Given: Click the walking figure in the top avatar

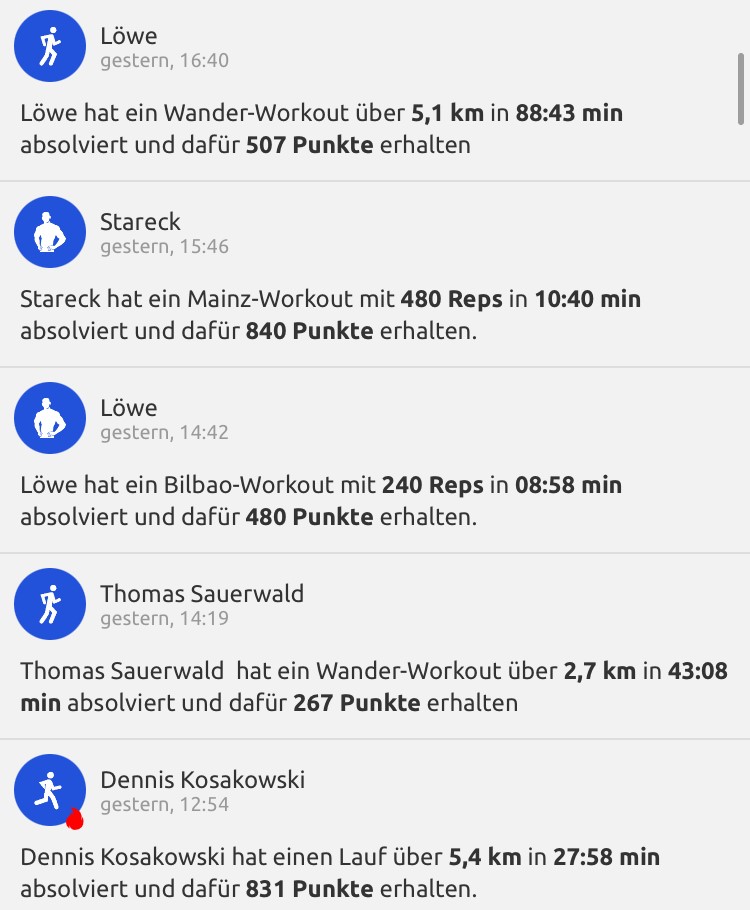Looking at the screenshot, I should pyautogui.click(x=49, y=45).
